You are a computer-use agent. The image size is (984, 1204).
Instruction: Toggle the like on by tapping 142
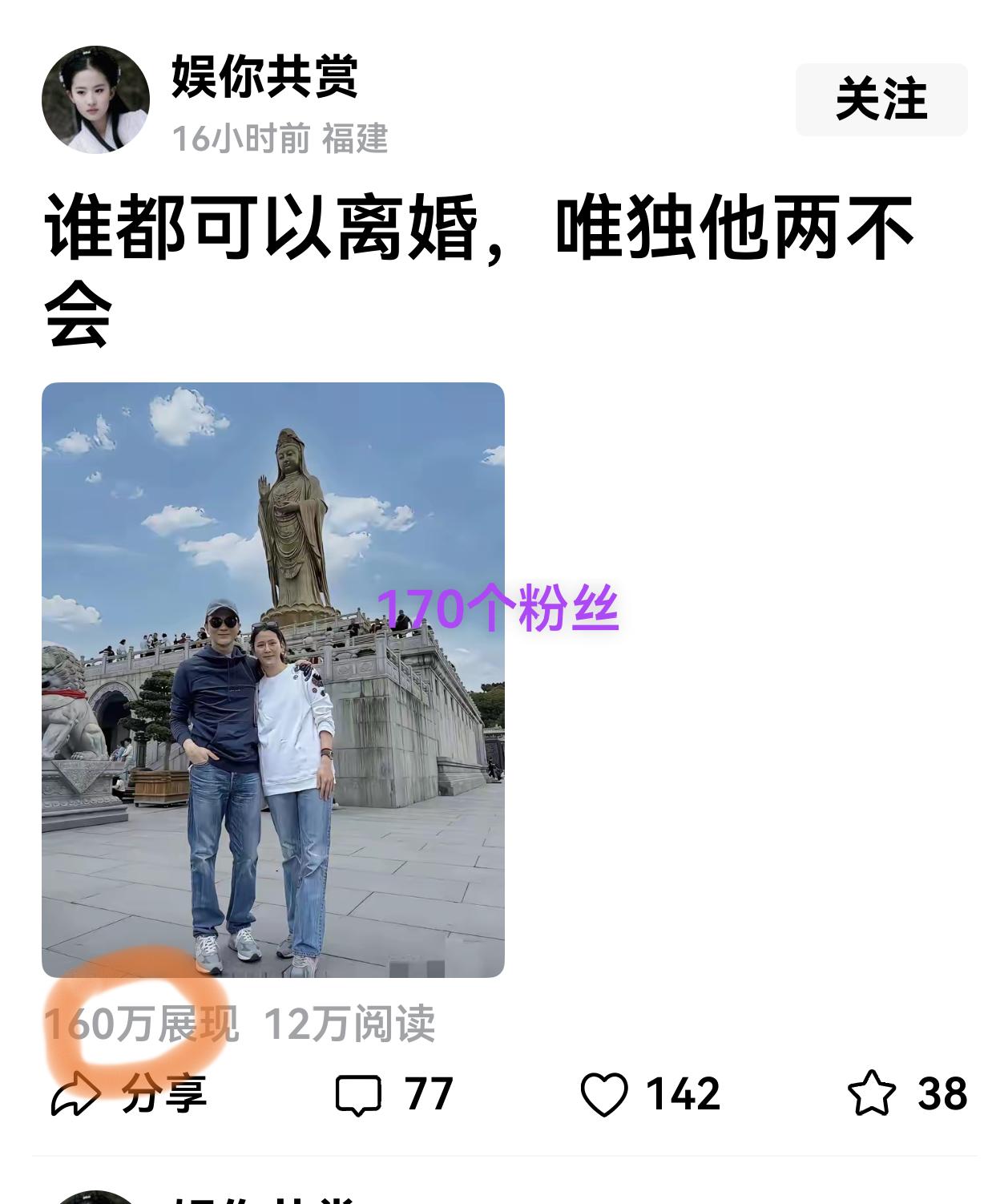pos(684,1090)
